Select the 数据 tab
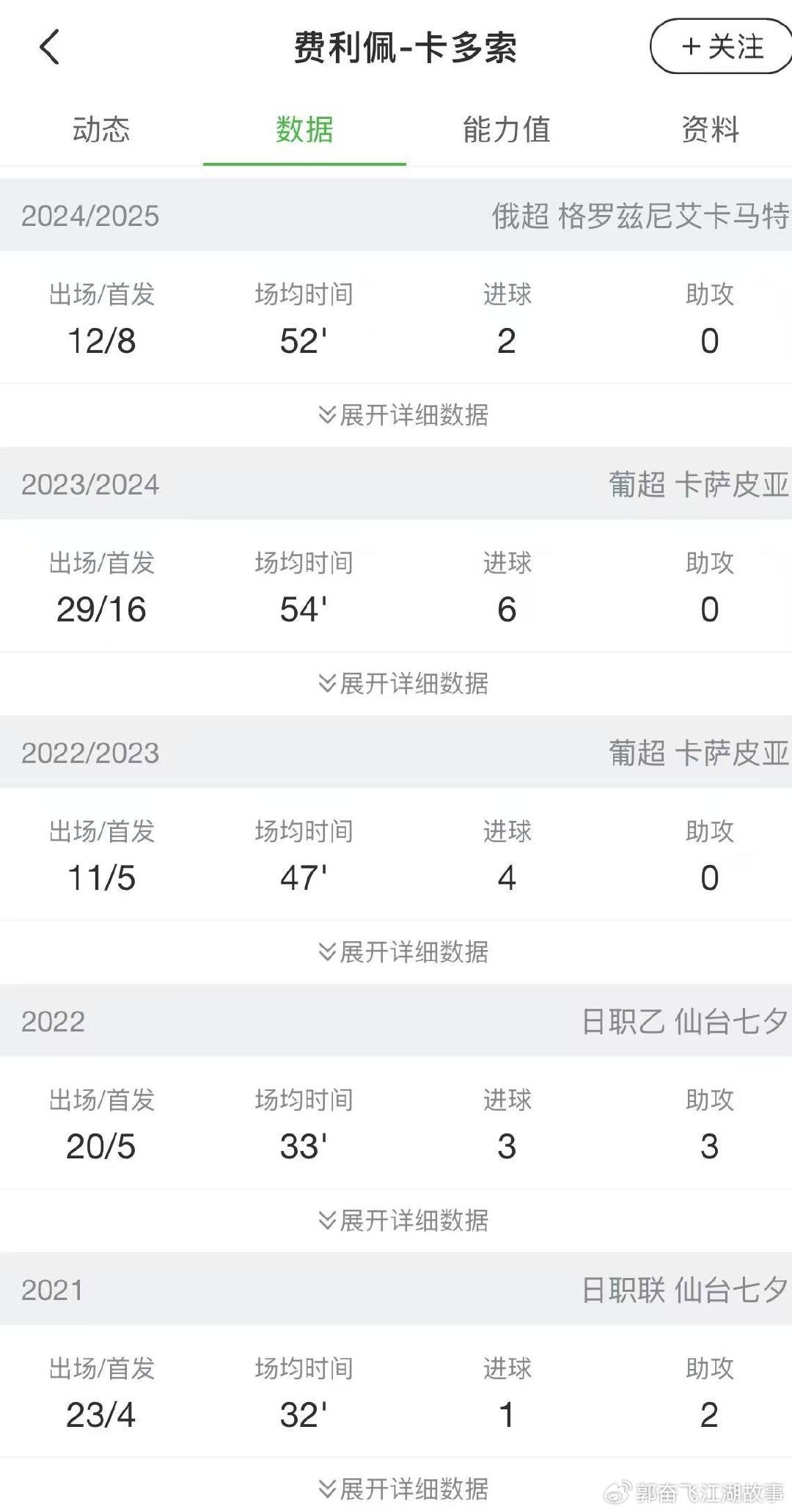Screen dimensions: 792x1512 coord(304,130)
